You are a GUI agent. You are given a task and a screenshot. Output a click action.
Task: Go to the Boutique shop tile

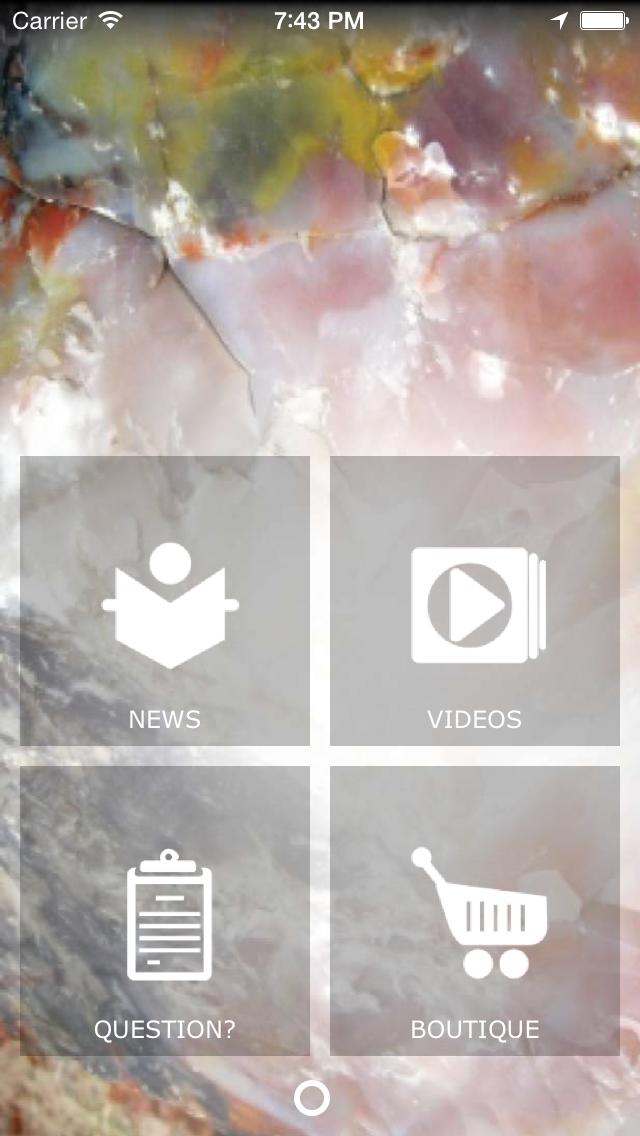click(x=475, y=911)
